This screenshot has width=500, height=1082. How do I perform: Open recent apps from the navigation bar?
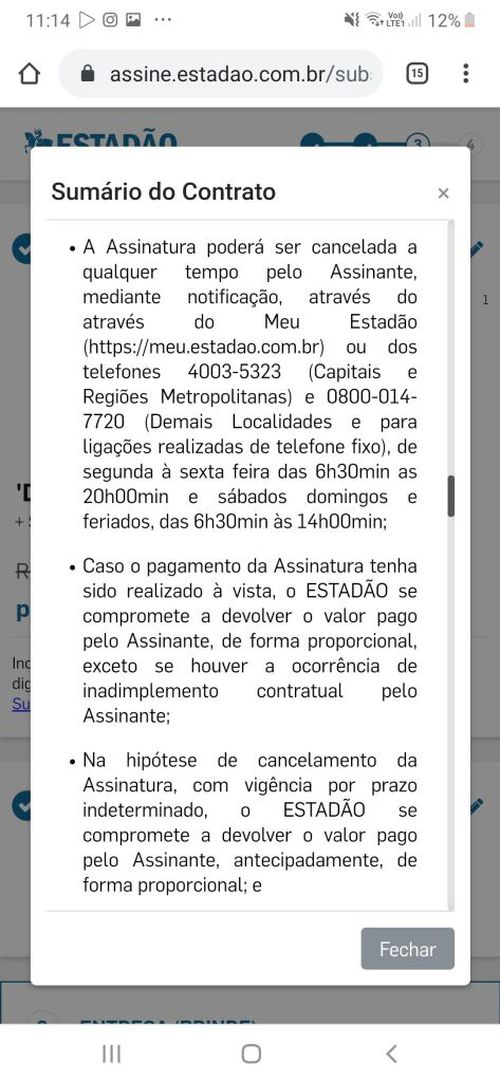(111, 1054)
